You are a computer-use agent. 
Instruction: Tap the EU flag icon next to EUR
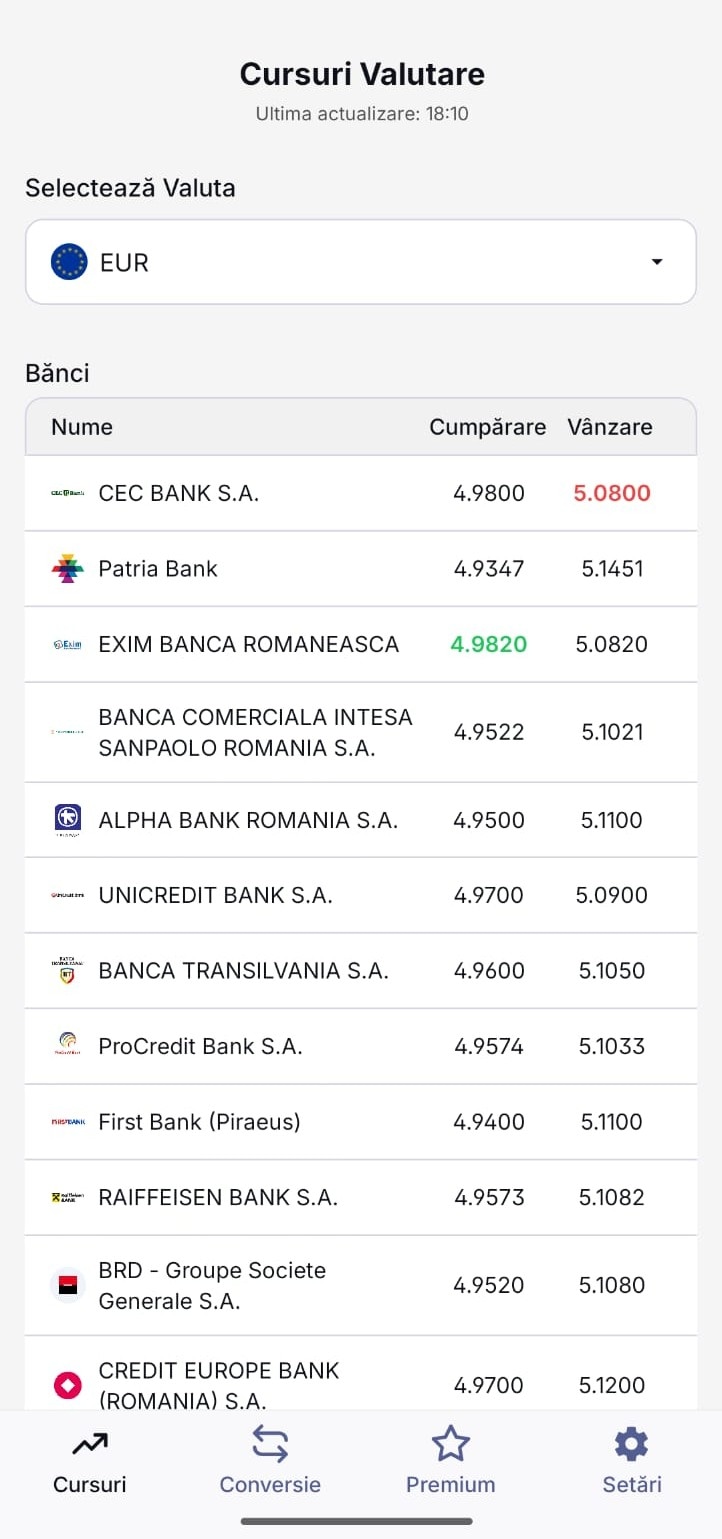click(68, 261)
